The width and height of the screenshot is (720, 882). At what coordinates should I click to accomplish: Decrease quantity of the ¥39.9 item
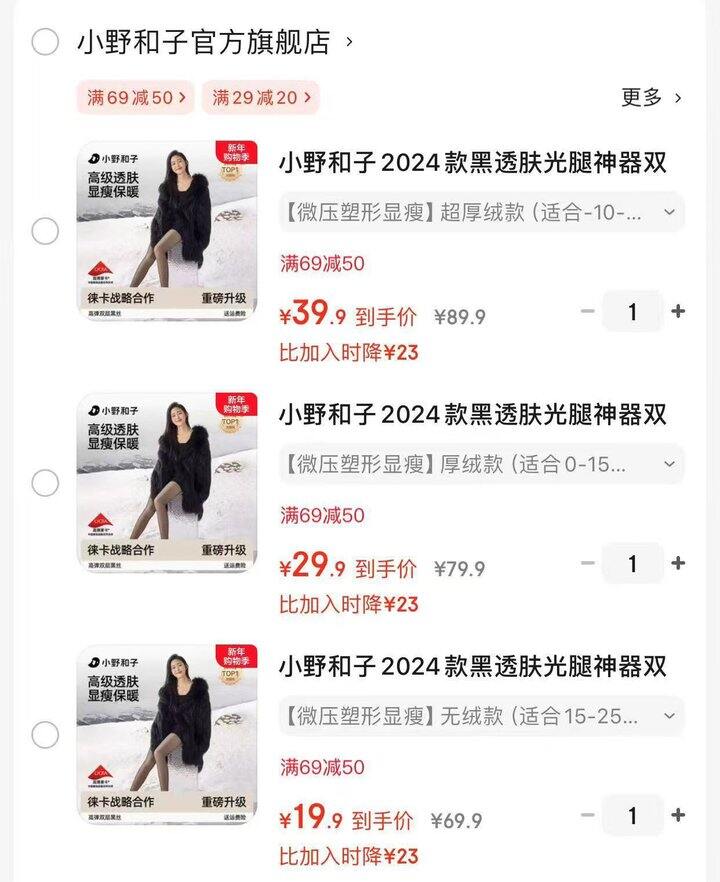pyautogui.click(x=588, y=311)
